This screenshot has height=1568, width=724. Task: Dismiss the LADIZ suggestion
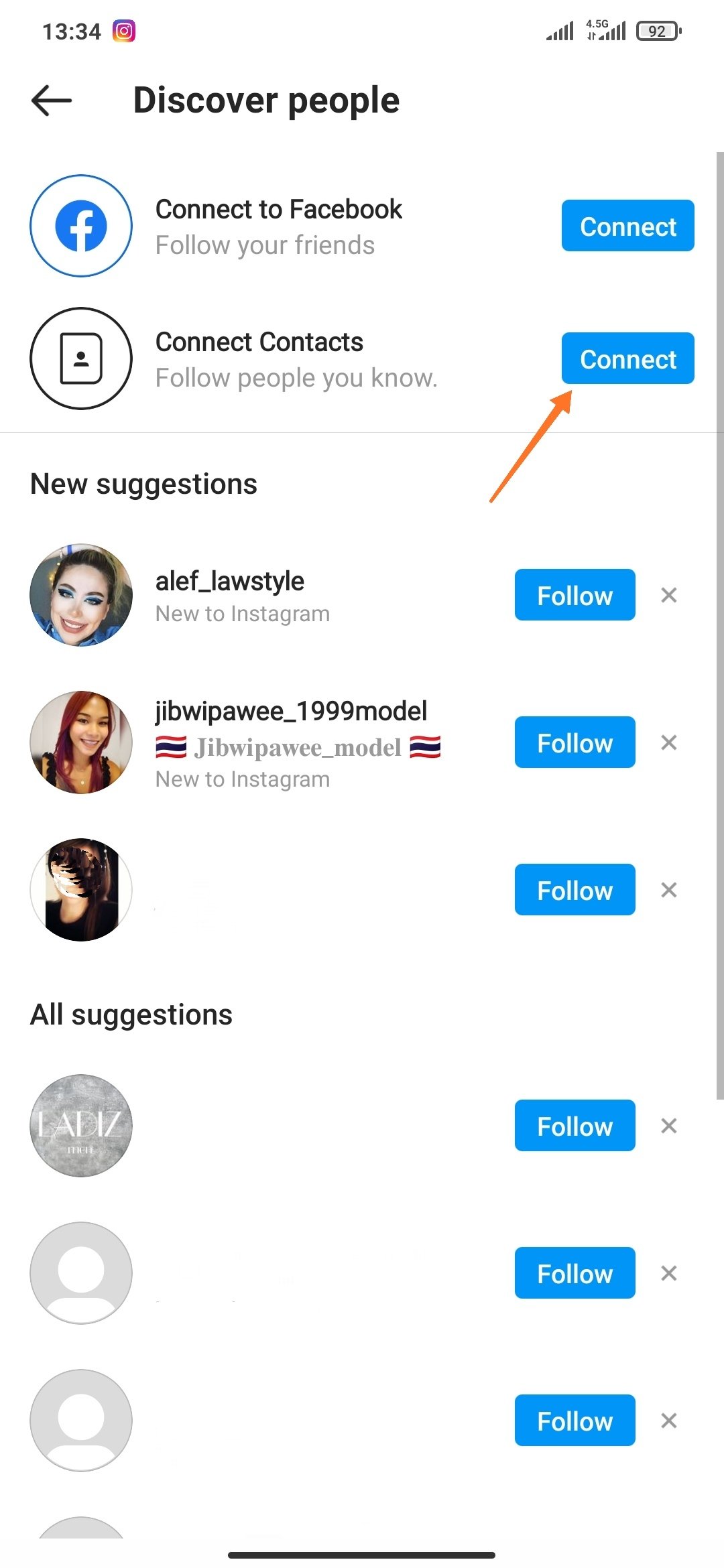click(x=668, y=1126)
